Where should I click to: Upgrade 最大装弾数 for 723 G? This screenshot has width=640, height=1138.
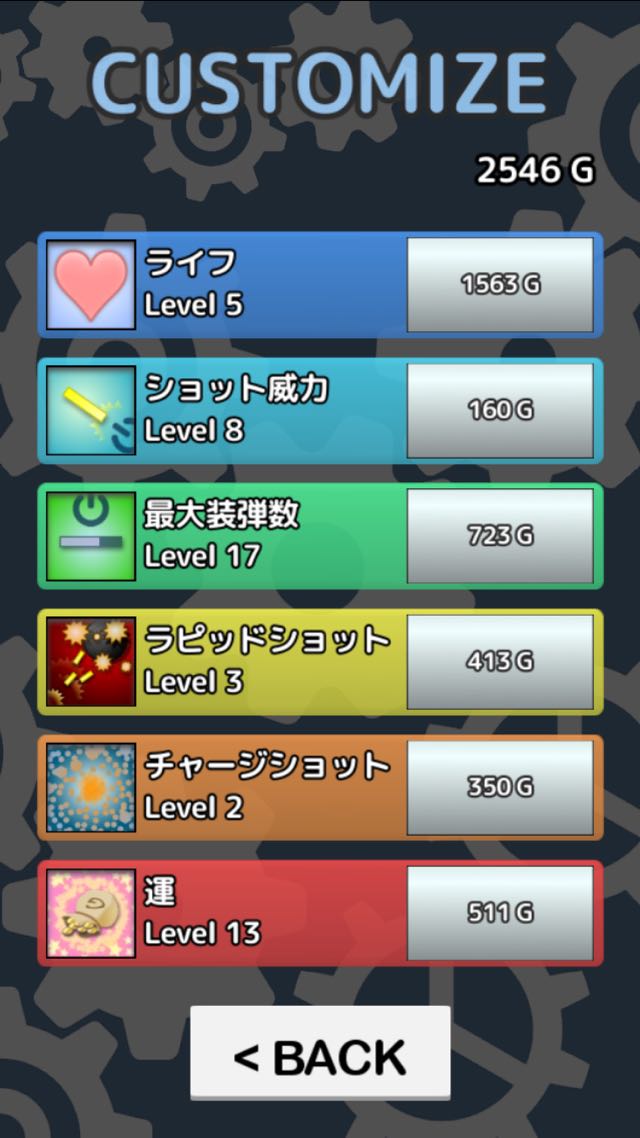[x=500, y=536]
